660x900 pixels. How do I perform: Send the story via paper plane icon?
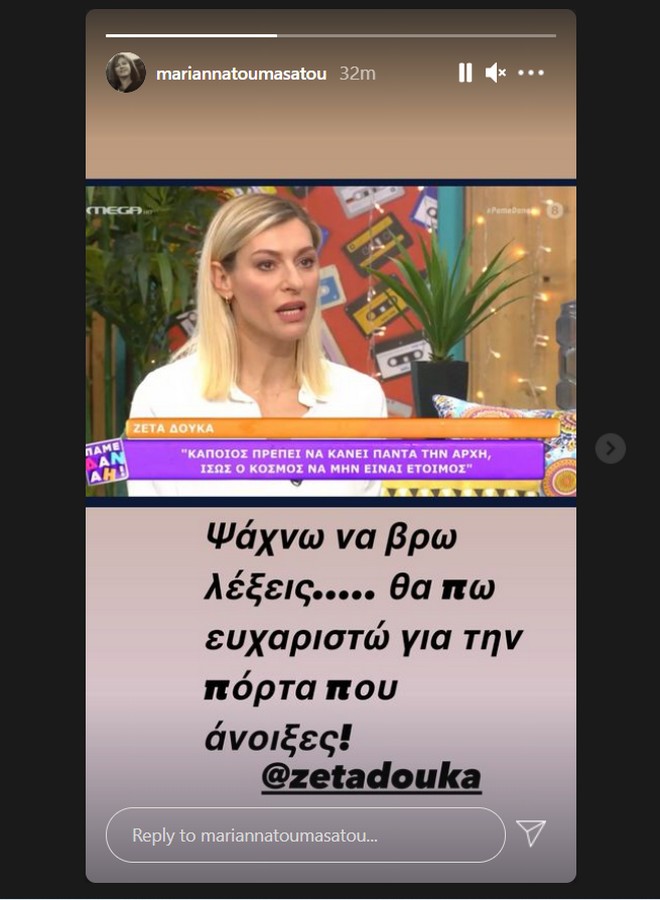pos(531,833)
